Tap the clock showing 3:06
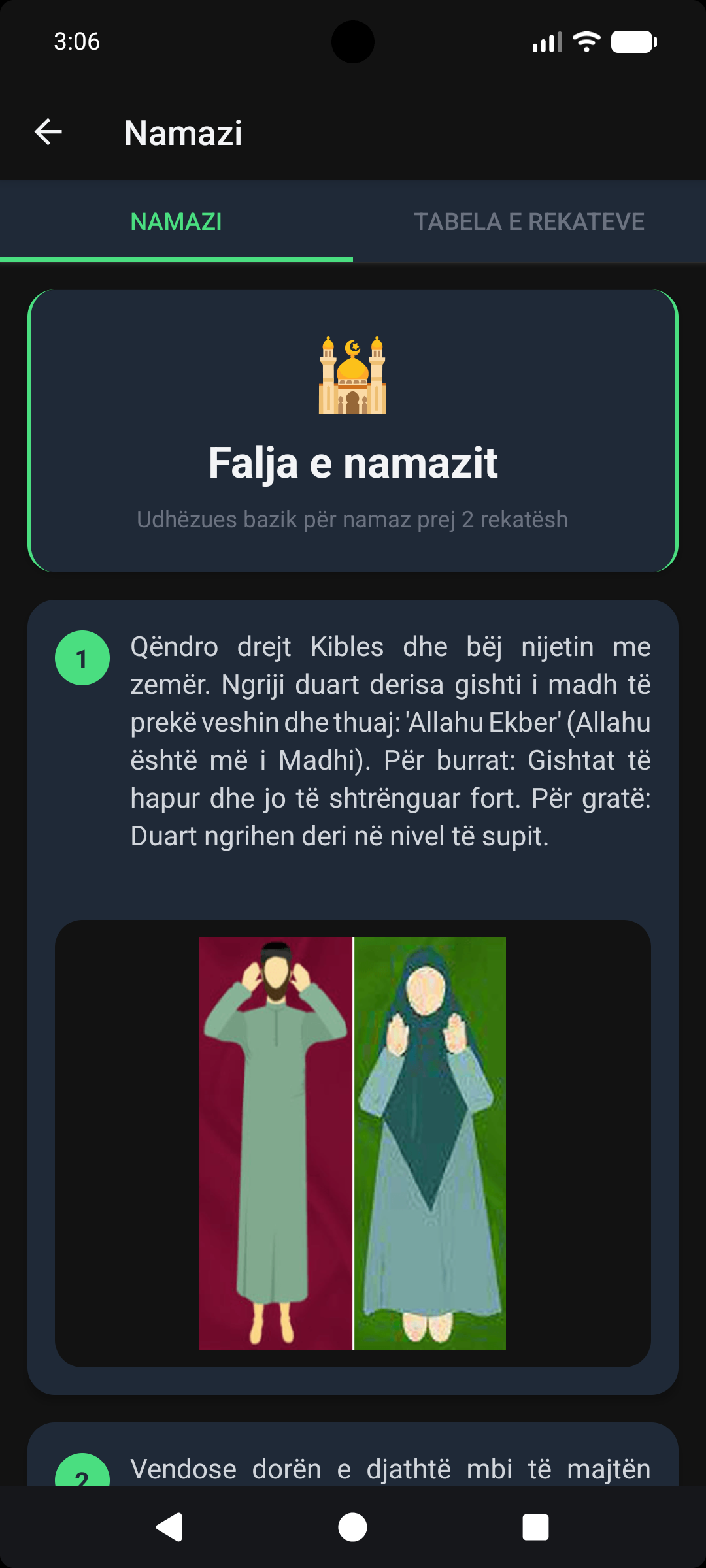Screen dimensions: 706x1568 (76, 41)
